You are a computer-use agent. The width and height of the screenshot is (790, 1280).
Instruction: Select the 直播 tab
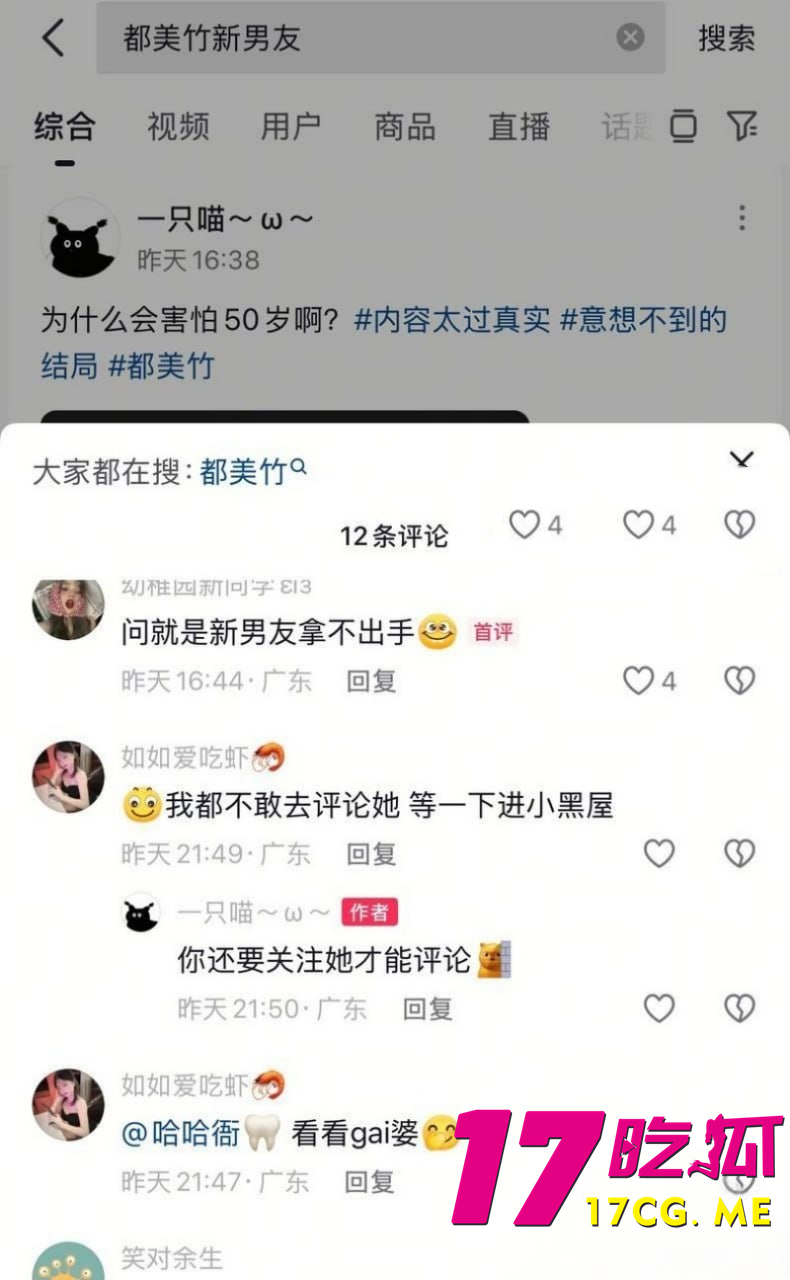(519, 127)
